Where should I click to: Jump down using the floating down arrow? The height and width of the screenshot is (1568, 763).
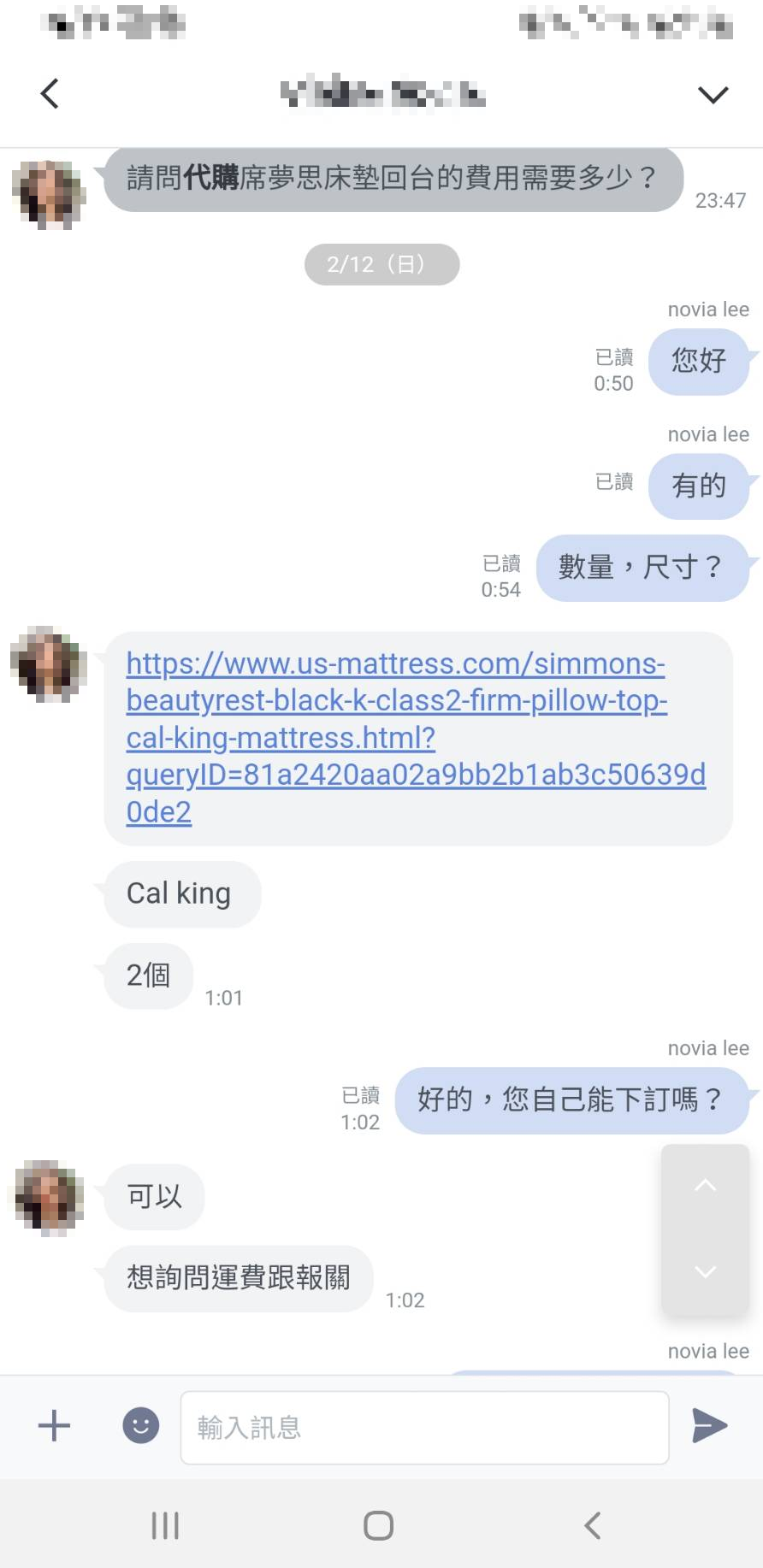click(705, 1271)
